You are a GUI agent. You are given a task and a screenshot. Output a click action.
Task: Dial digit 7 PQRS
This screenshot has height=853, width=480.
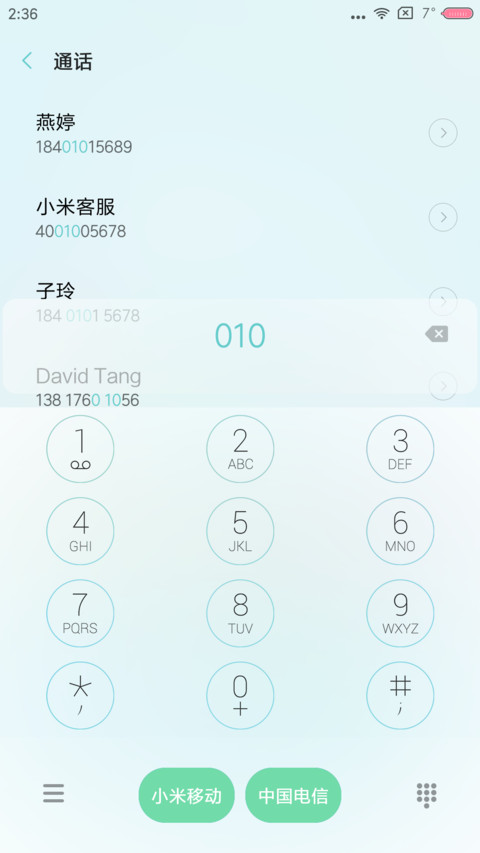click(80, 613)
